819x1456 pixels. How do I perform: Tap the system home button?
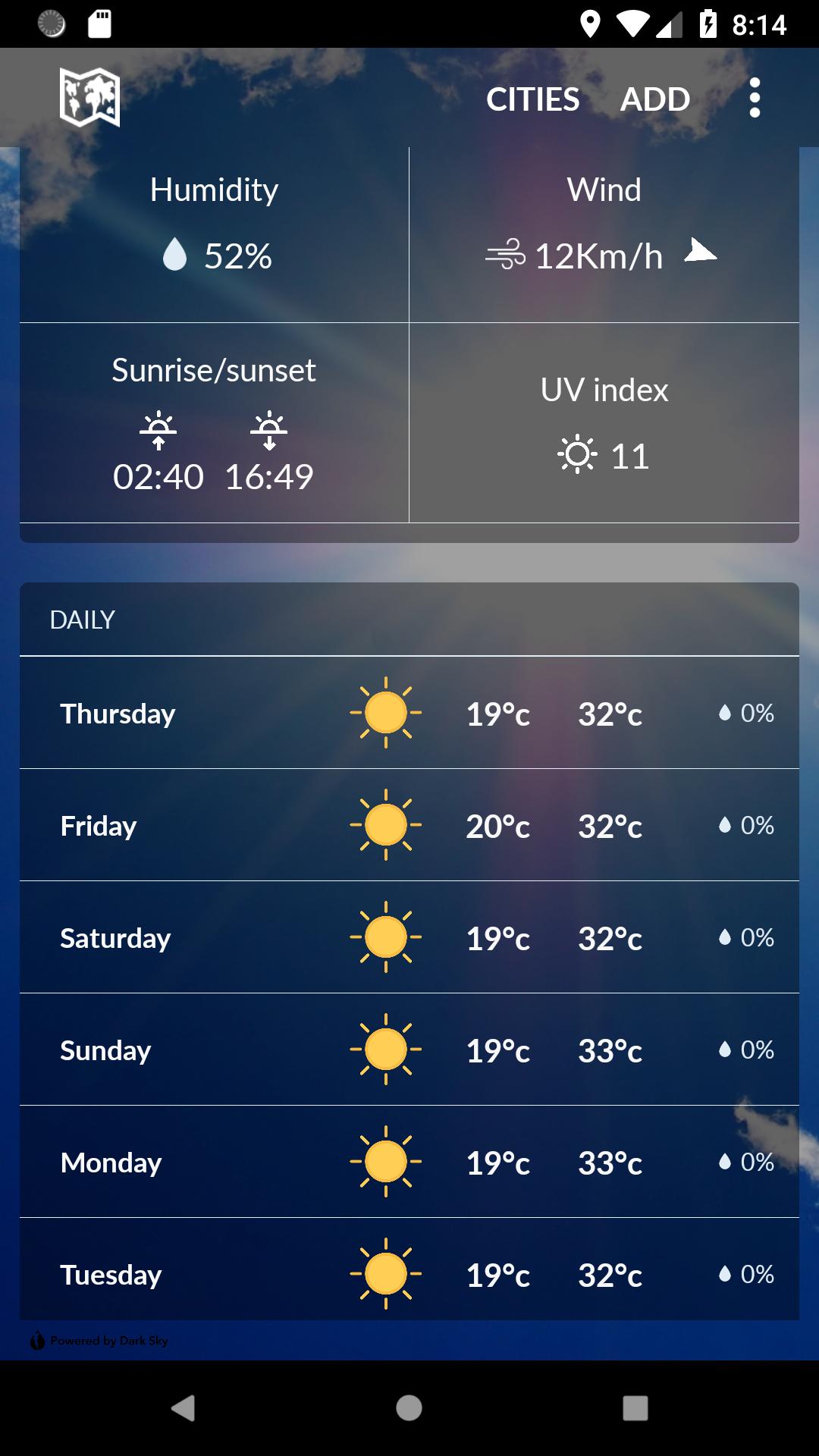pos(409,1408)
